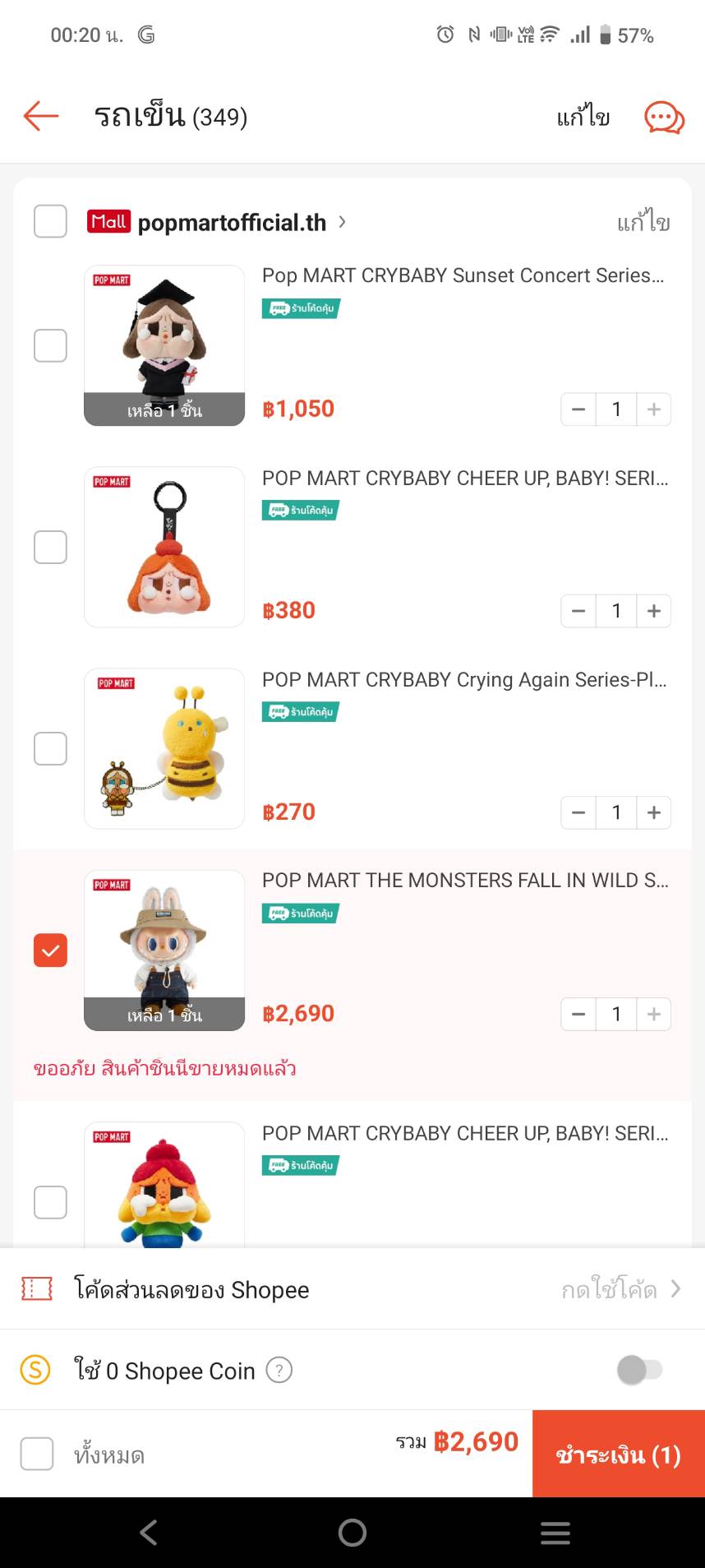Tick the ทั้งหมด select-all checkbox
This screenshot has height=1568, width=705.
coord(37,1454)
